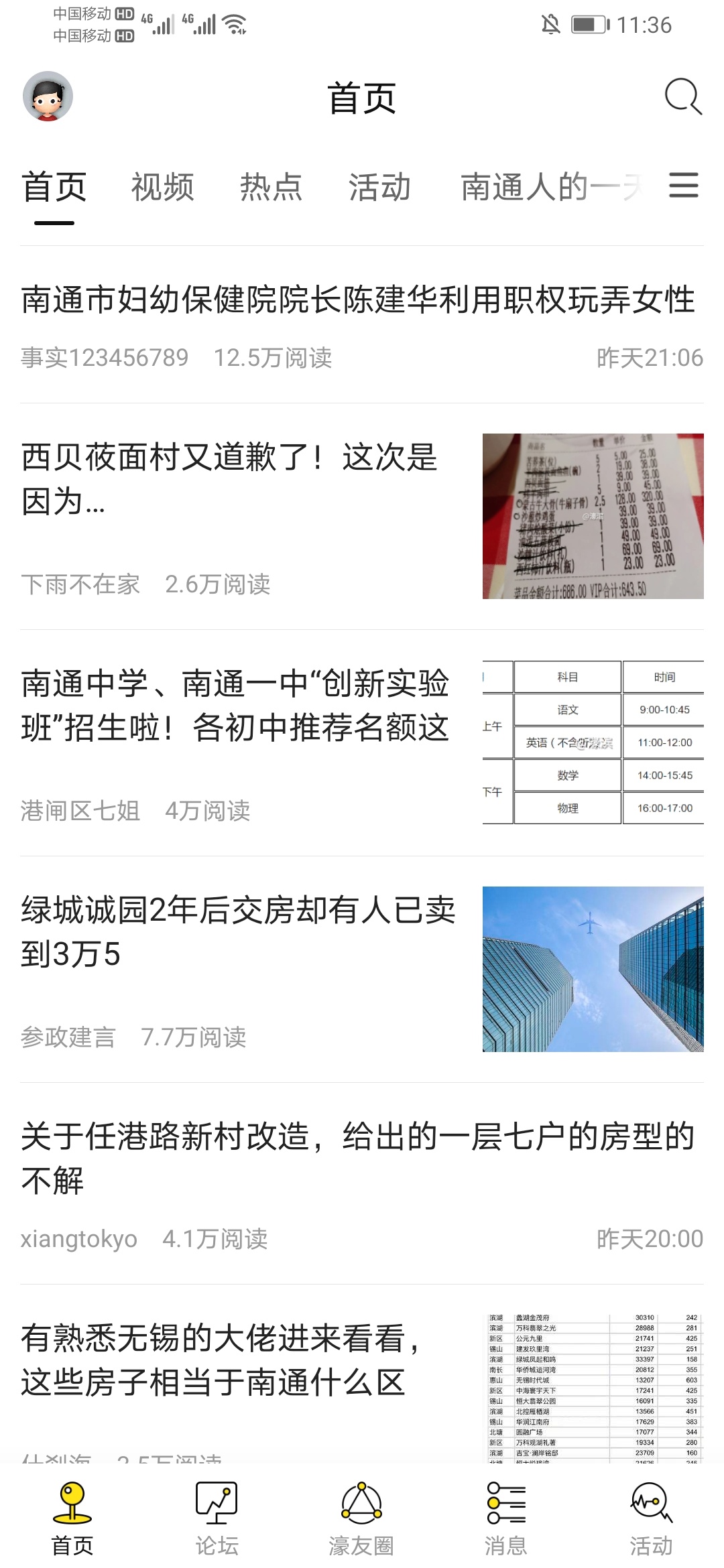The width and height of the screenshot is (724, 1568).
Task: Open the 创新实验班 招生 article
Action: point(235,706)
